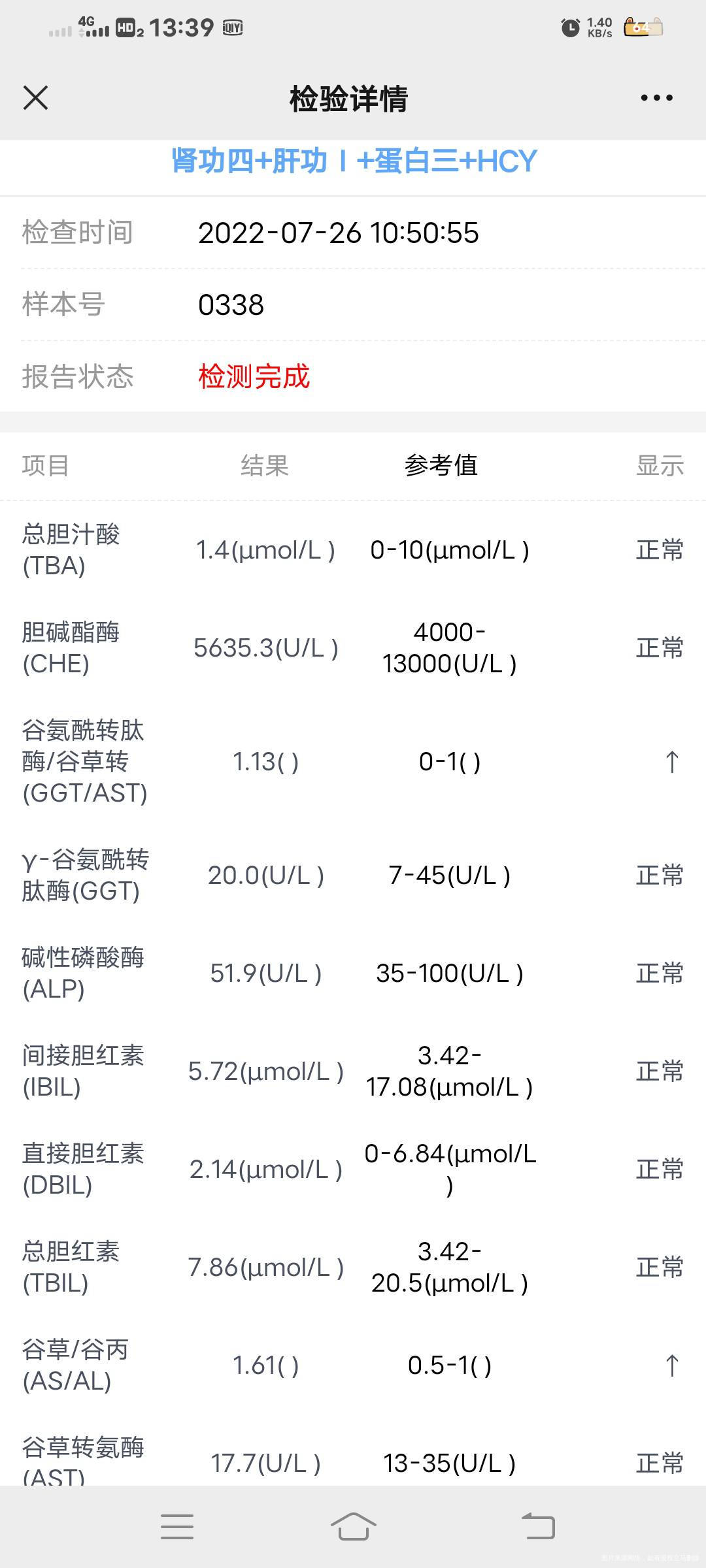This screenshot has height=1568, width=706.
Task: Tap the 正常 indicator for 总胆汁酸 (TBA)
Action: click(660, 550)
